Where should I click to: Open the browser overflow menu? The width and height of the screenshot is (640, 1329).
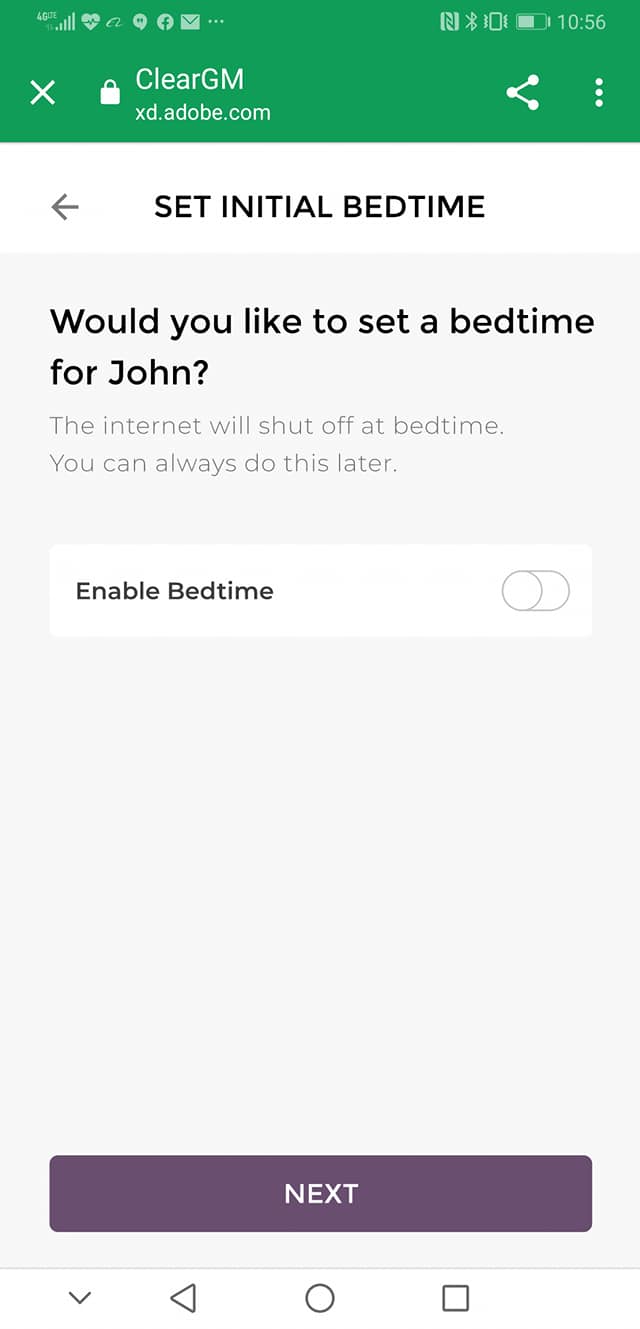pyautogui.click(x=599, y=93)
